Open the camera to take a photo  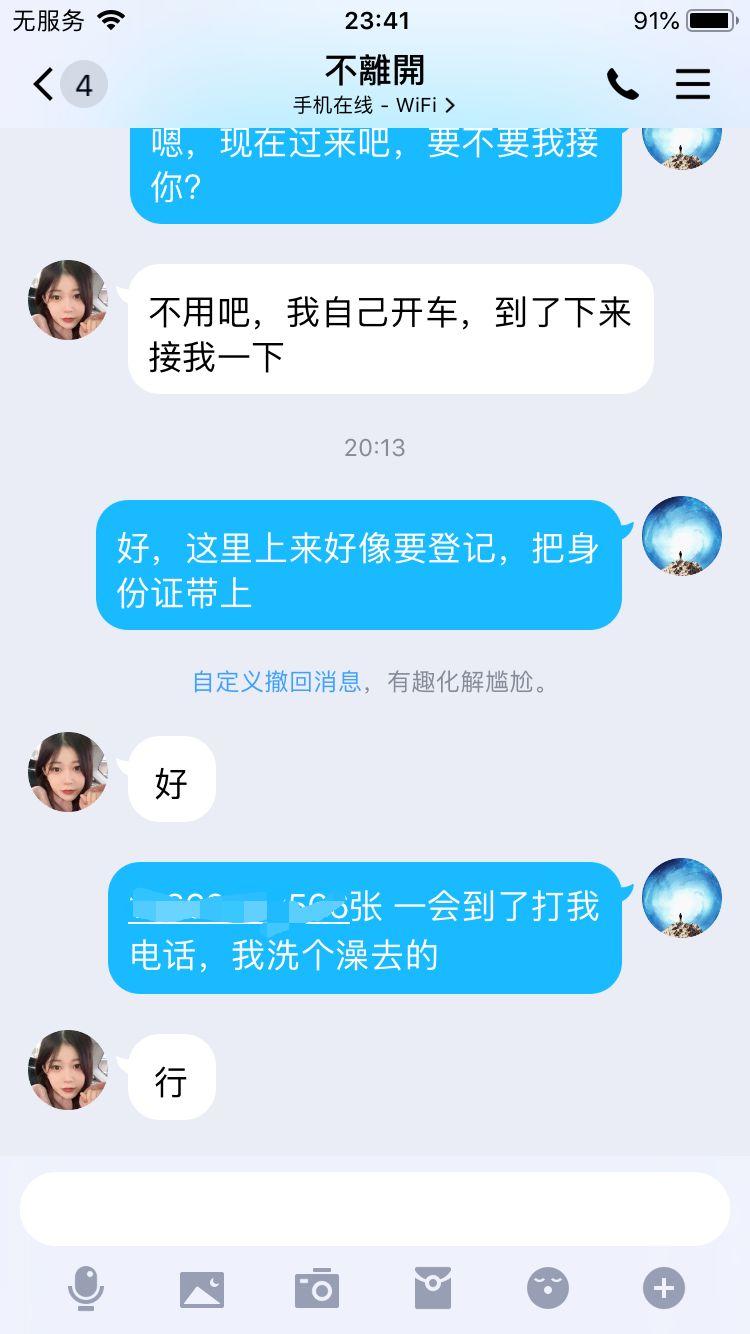(317, 1289)
